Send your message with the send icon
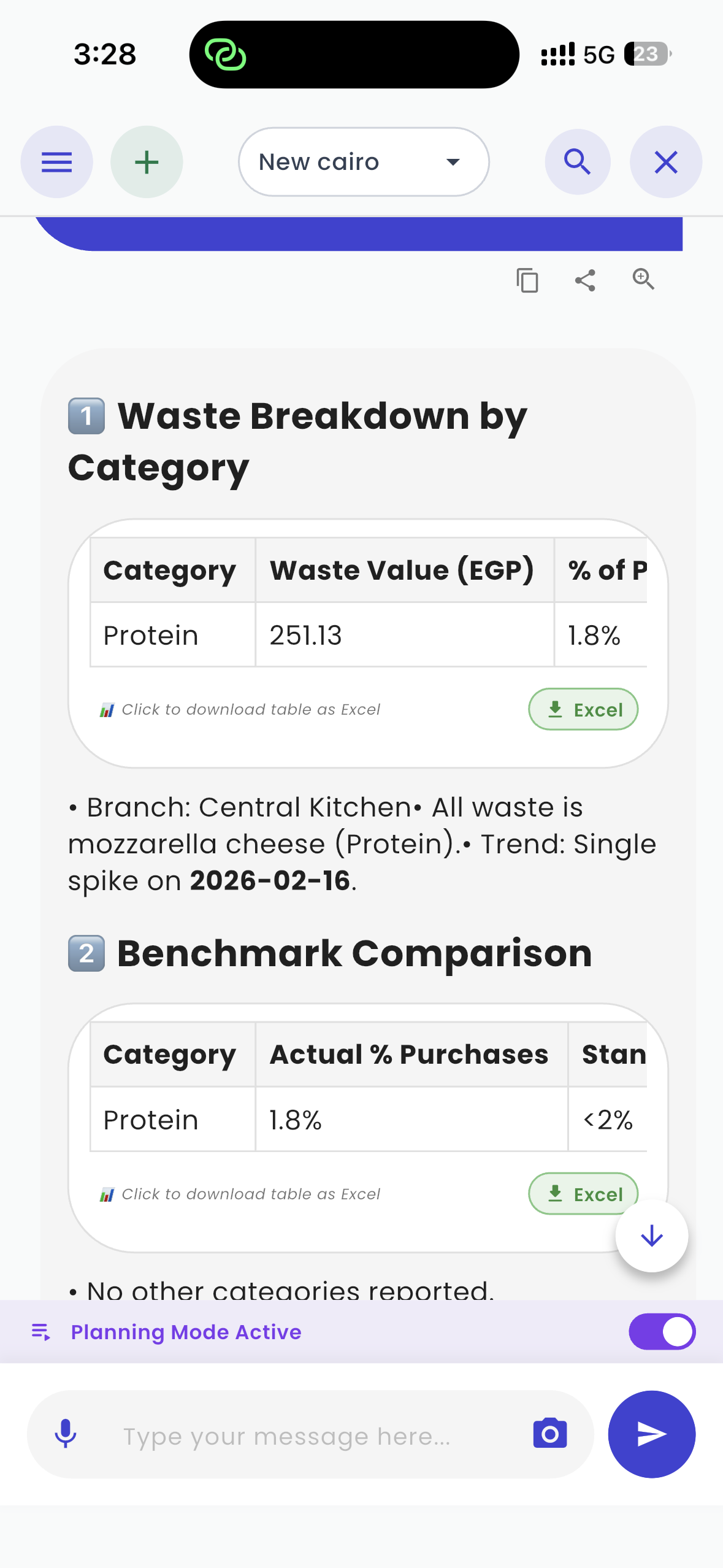This screenshot has width=723, height=1568. point(651,1434)
